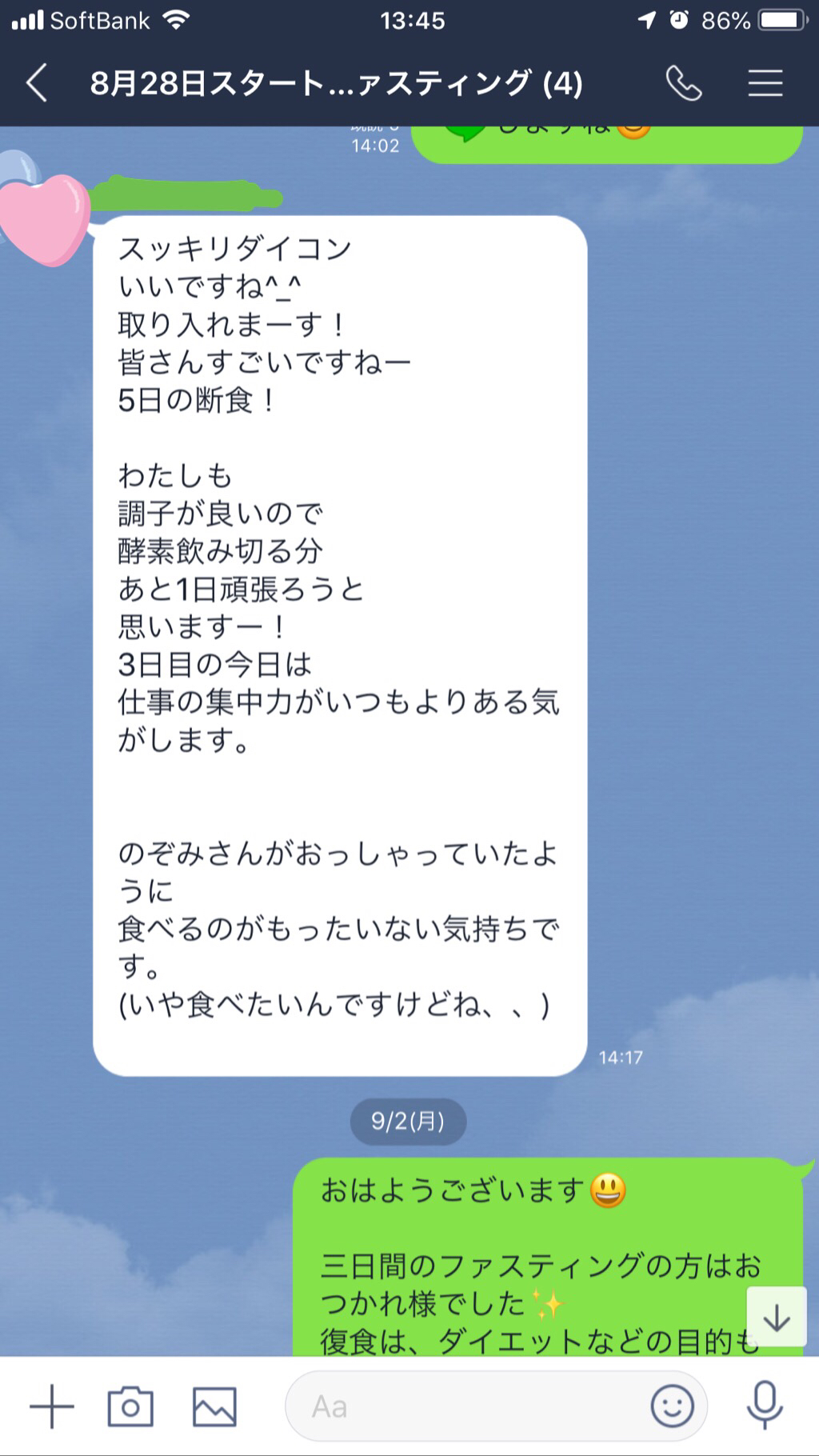Focus the Aa message input field
This screenshot has height=1456, width=819.
[x=464, y=1406]
